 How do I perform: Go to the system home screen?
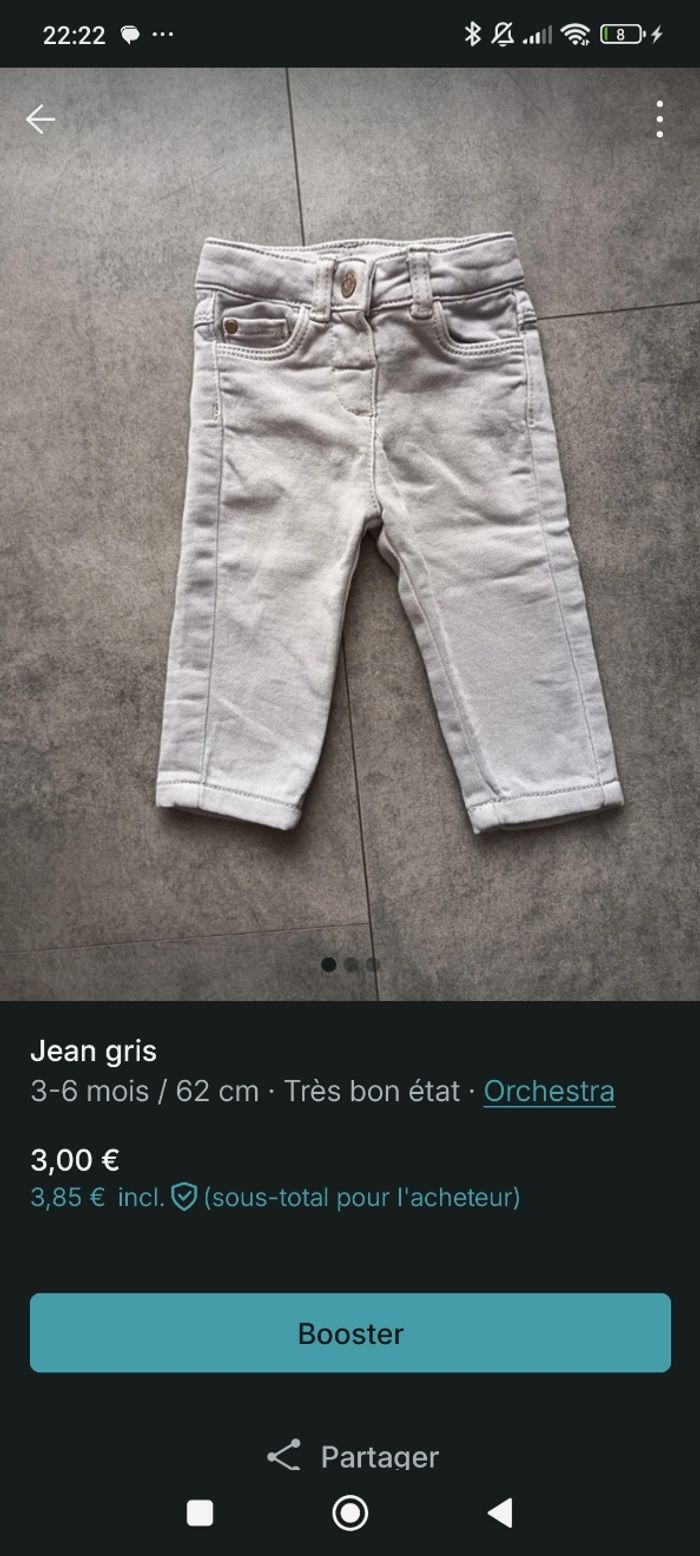pyautogui.click(x=350, y=1513)
